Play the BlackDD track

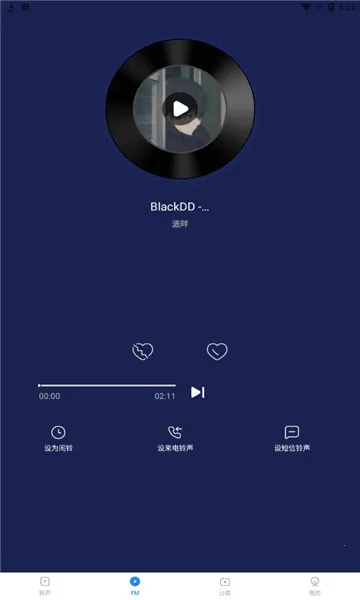click(x=180, y=109)
